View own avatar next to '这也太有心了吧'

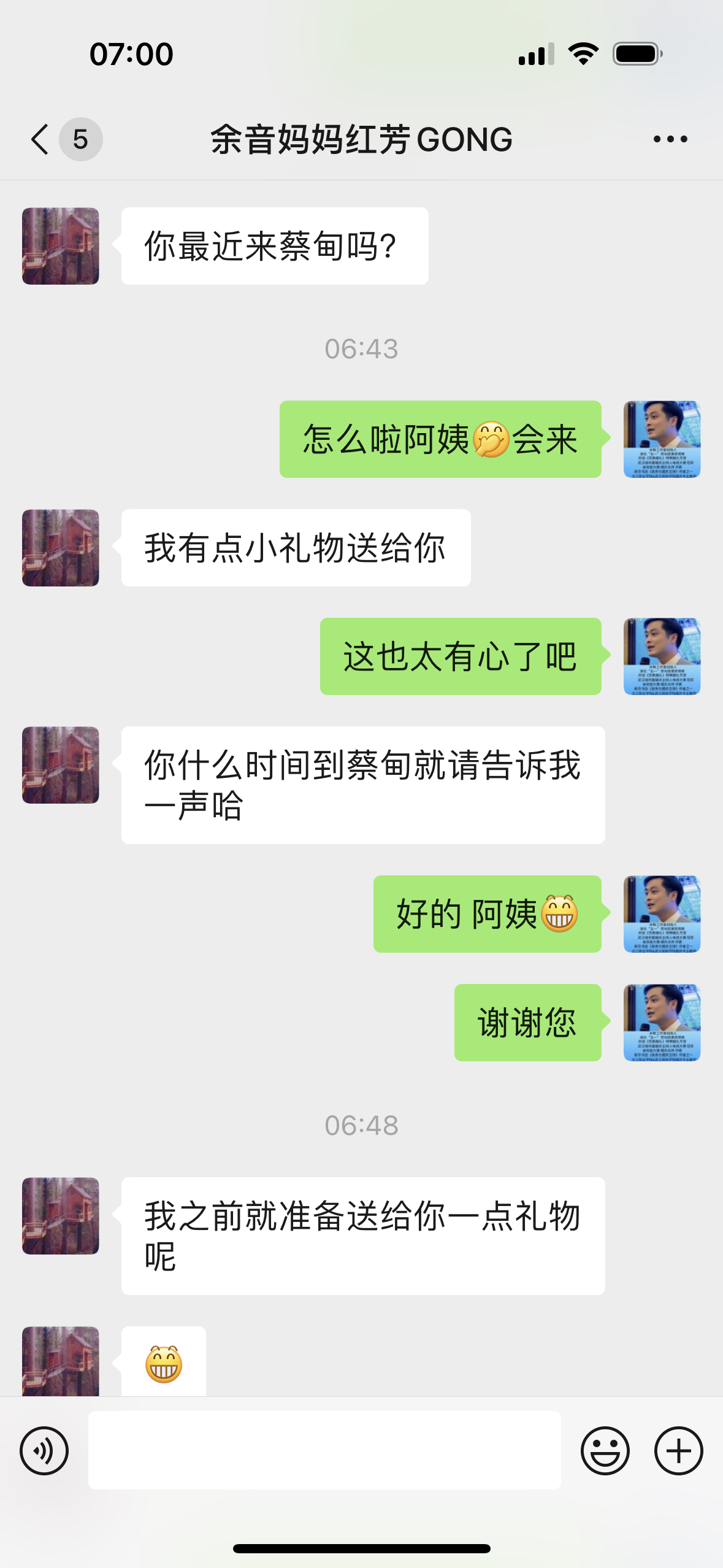click(662, 656)
